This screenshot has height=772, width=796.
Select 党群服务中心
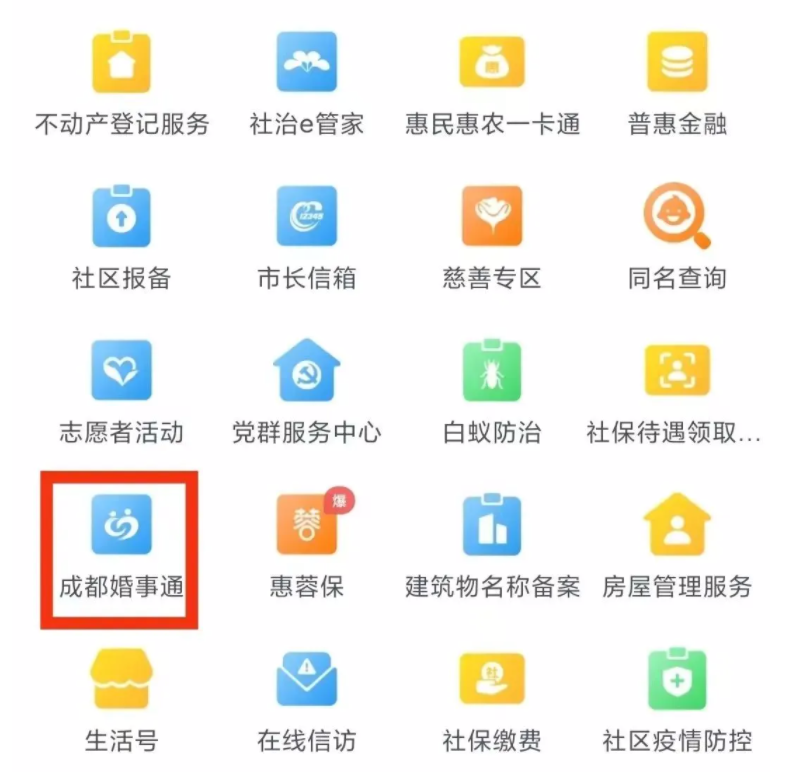(x=306, y=370)
